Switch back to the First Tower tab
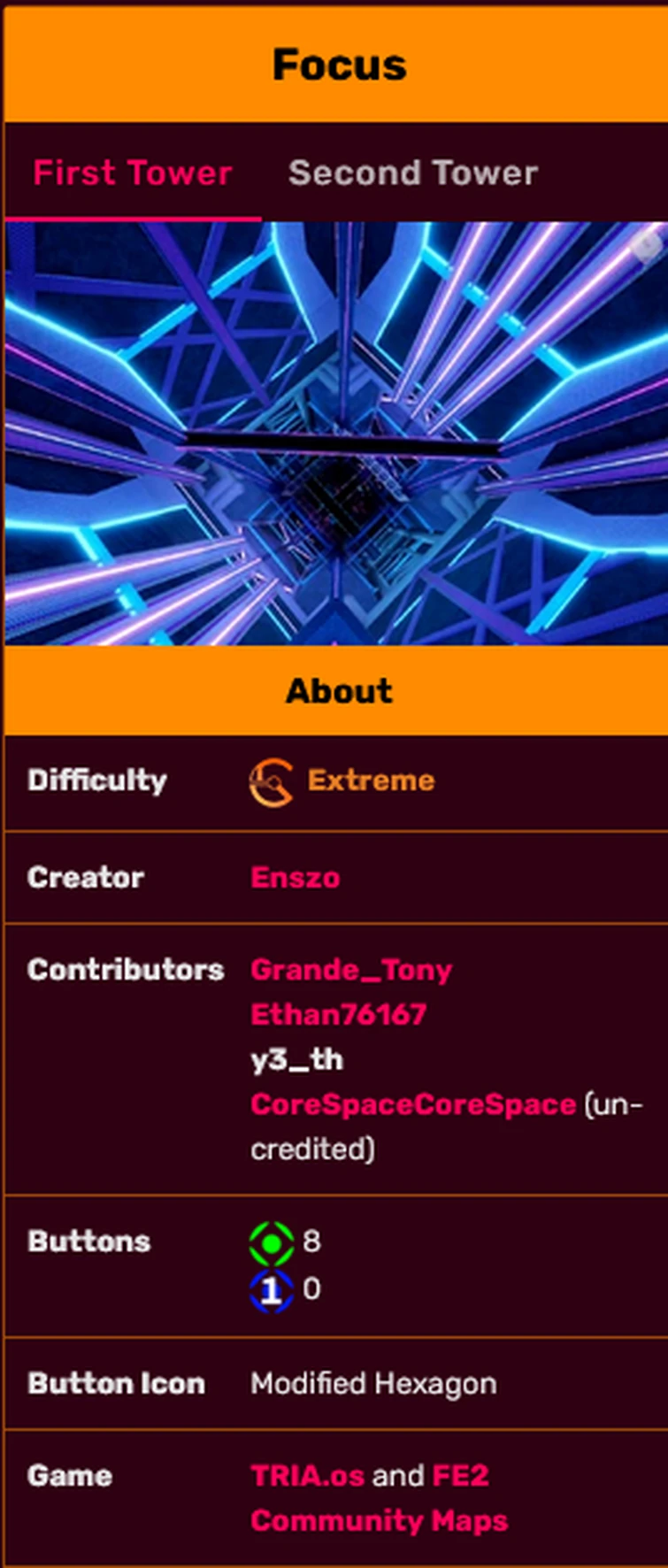 click(x=131, y=173)
